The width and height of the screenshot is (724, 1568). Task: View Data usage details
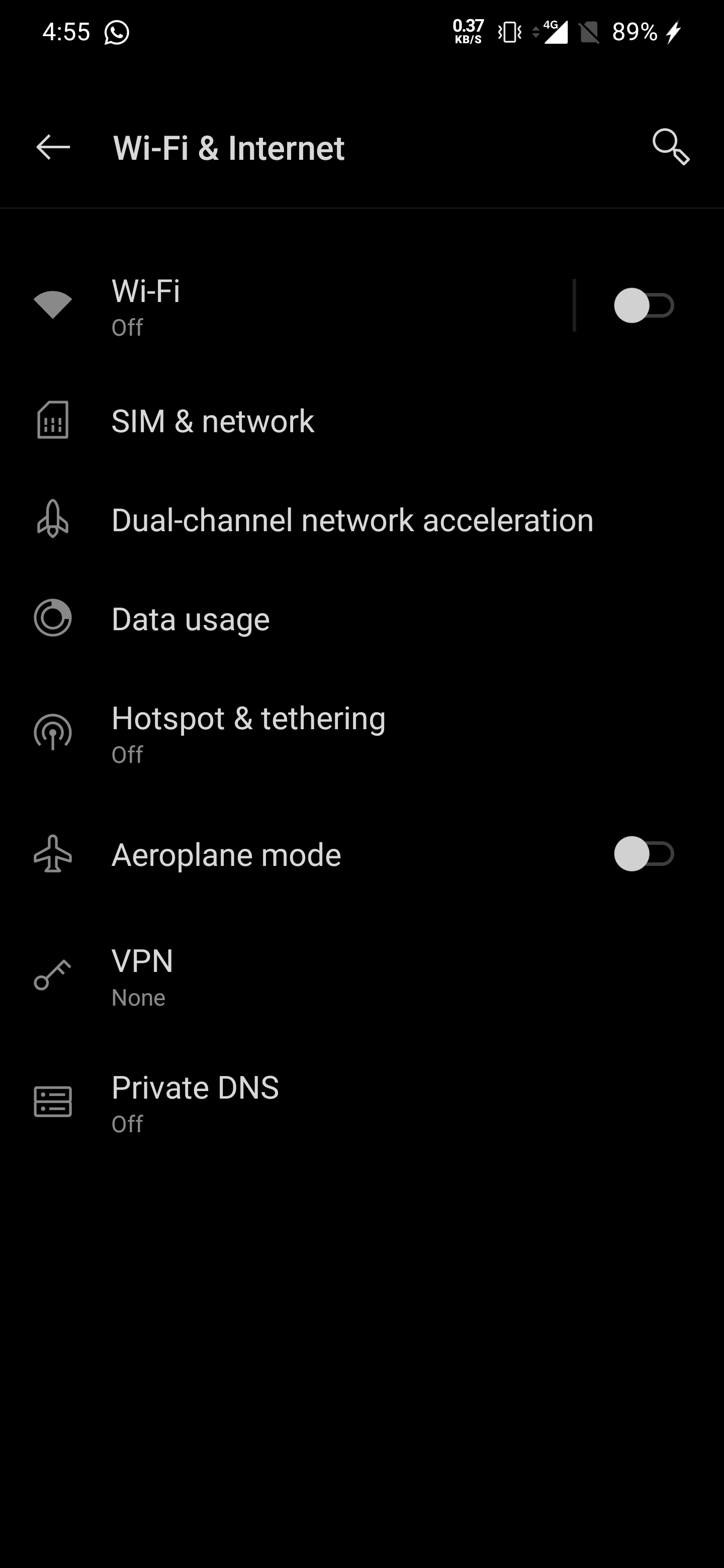click(361, 619)
